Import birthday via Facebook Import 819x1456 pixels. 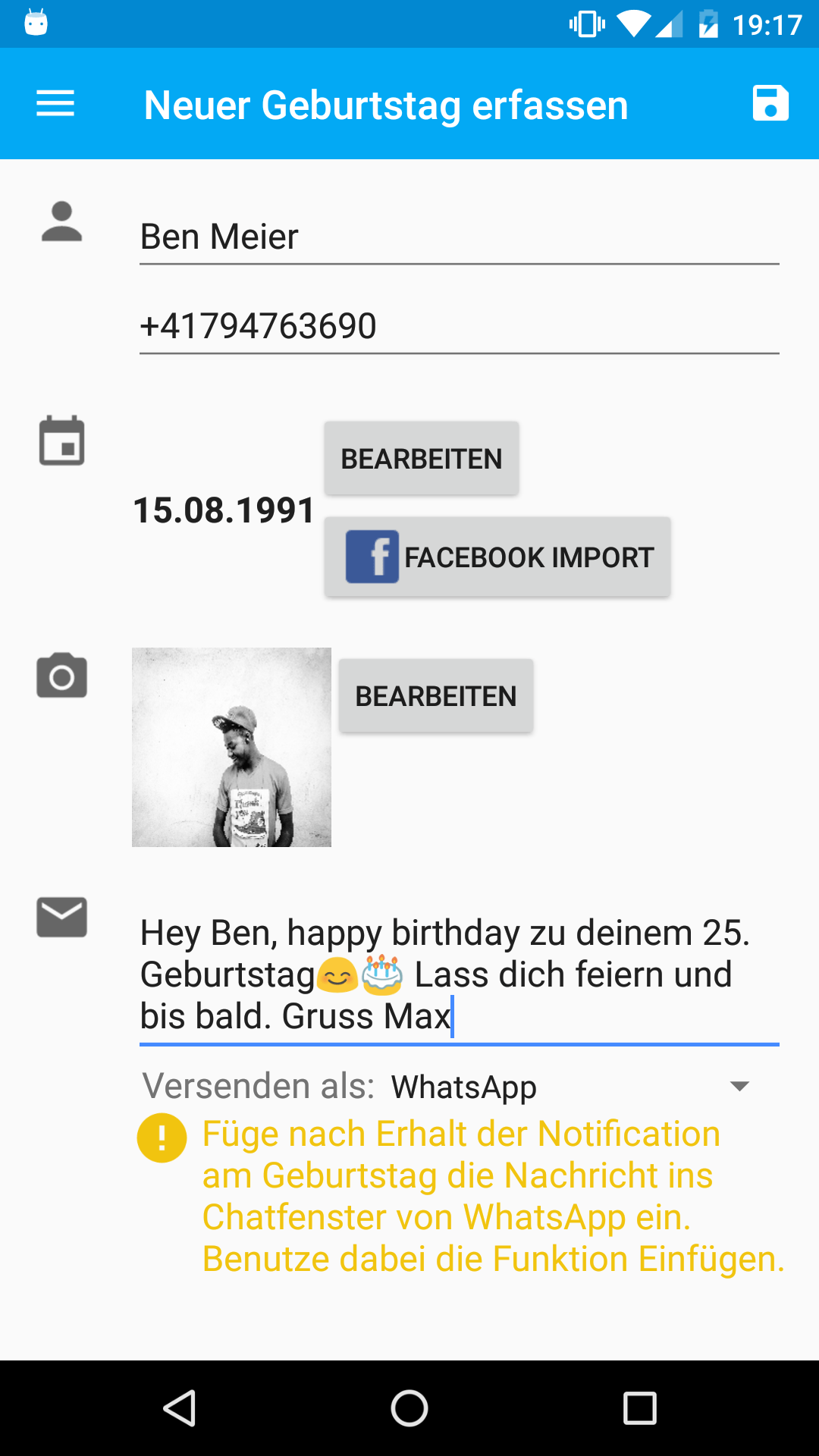(497, 557)
